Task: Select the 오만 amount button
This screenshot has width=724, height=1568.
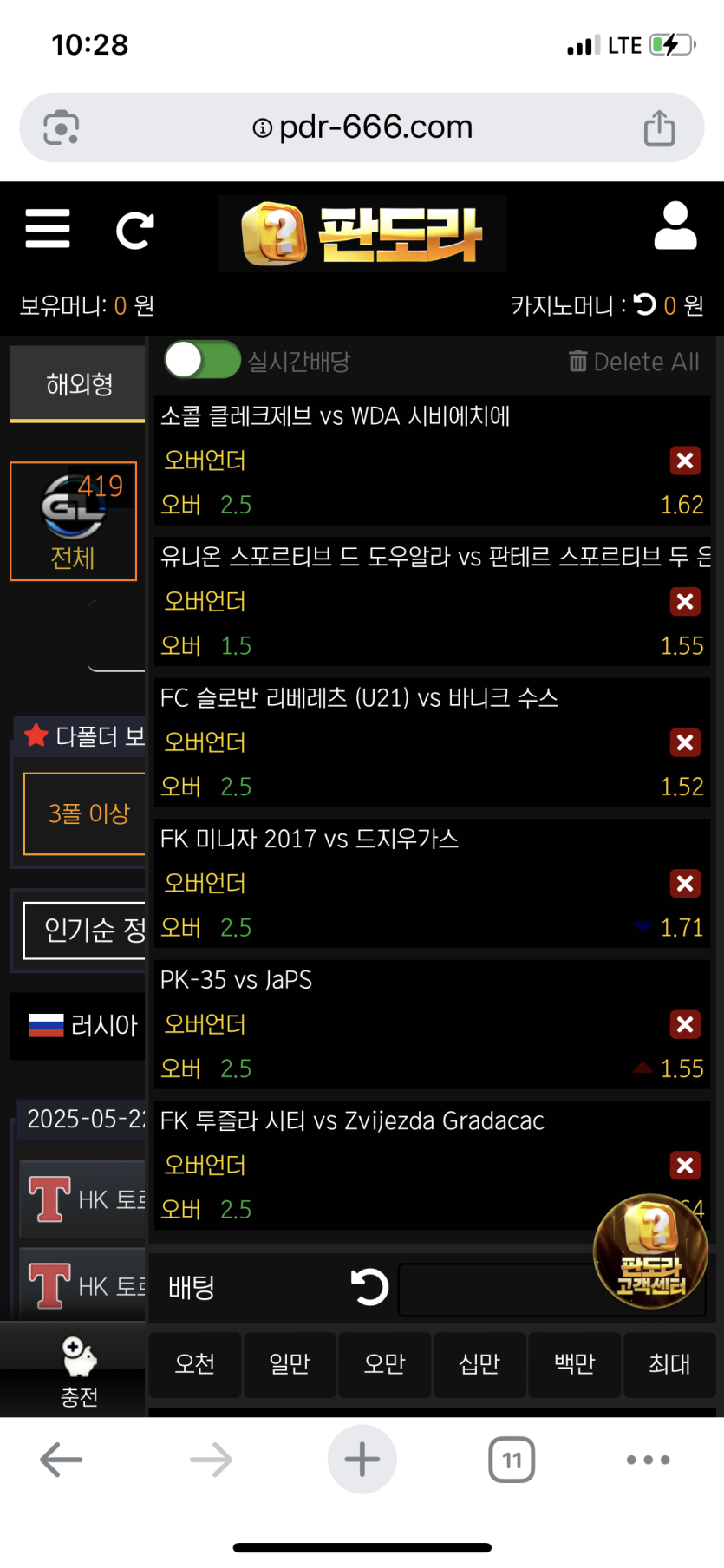Action: (x=384, y=1364)
